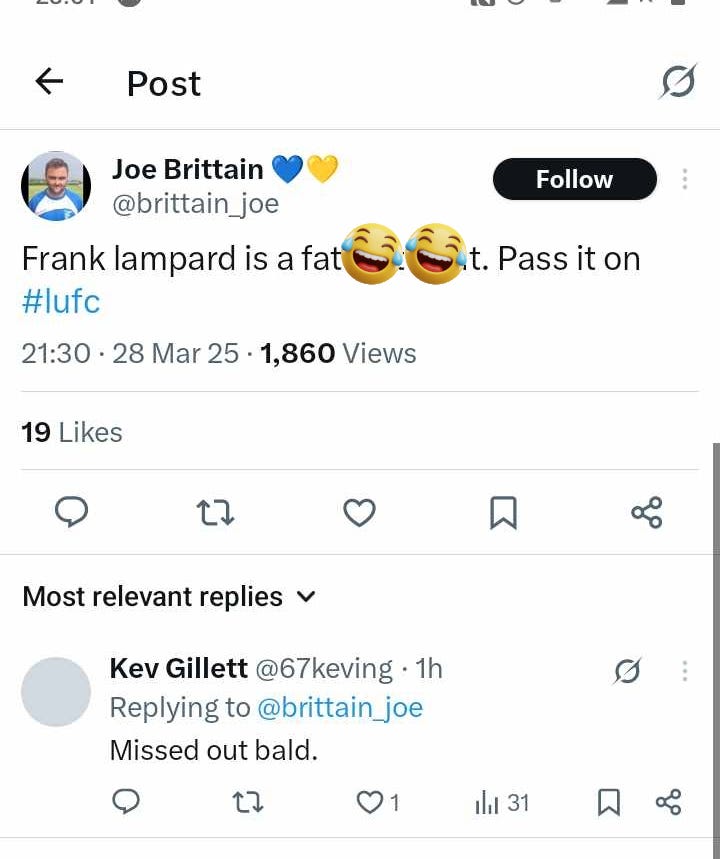View the 19 Likes list
The image size is (720, 859).
point(72,432)
